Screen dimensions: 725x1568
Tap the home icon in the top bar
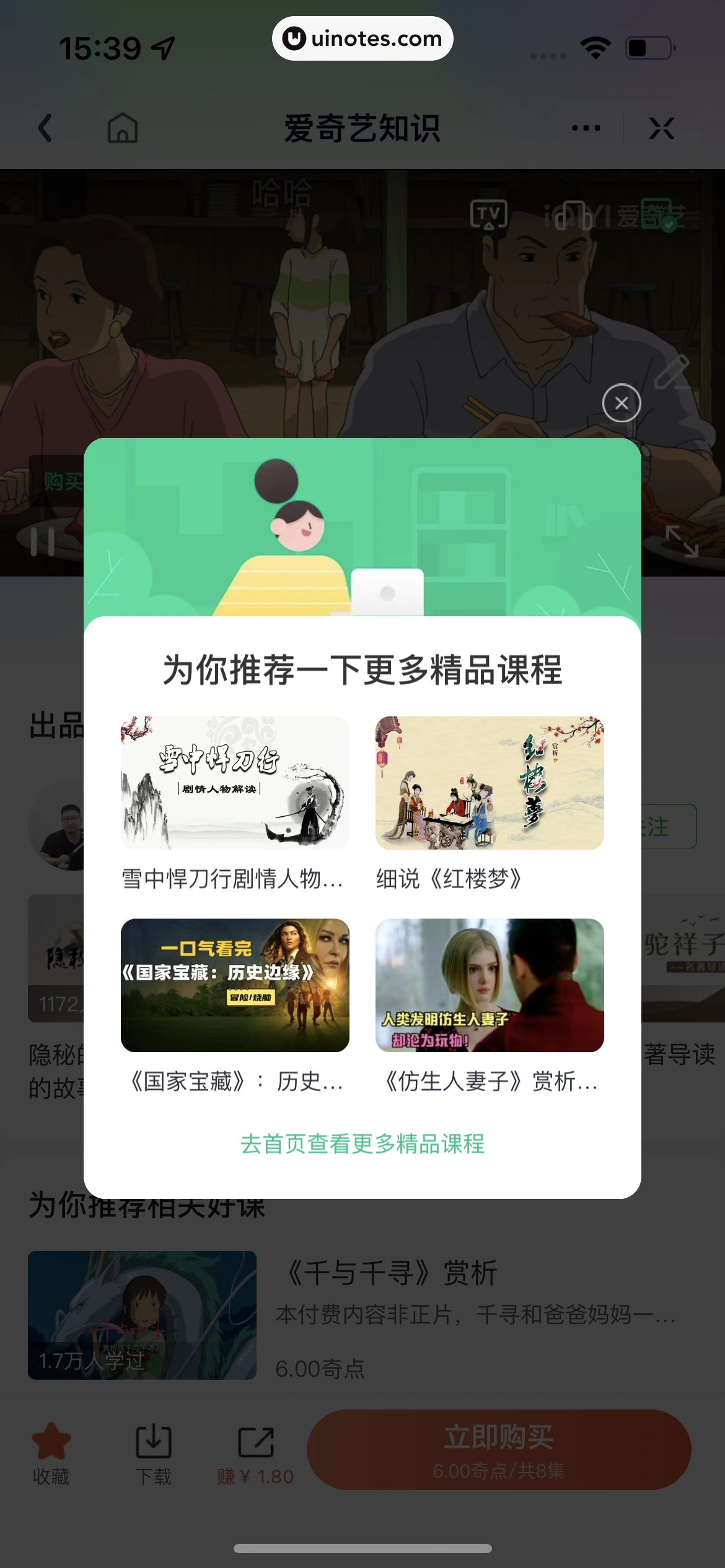pyautogui.click(x=121, y=127)
